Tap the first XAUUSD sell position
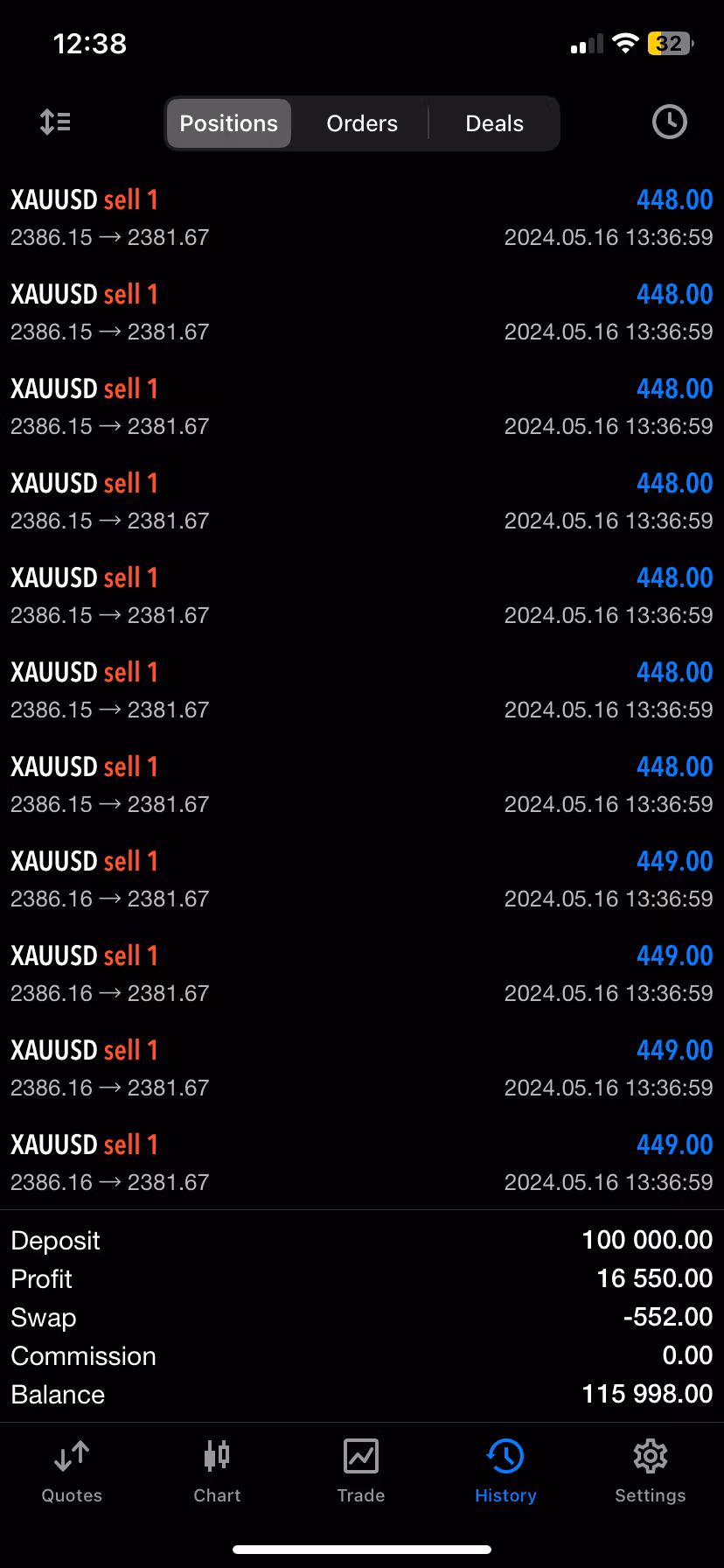Viewport: 724px width, 1568px height. tap(362, 217)
